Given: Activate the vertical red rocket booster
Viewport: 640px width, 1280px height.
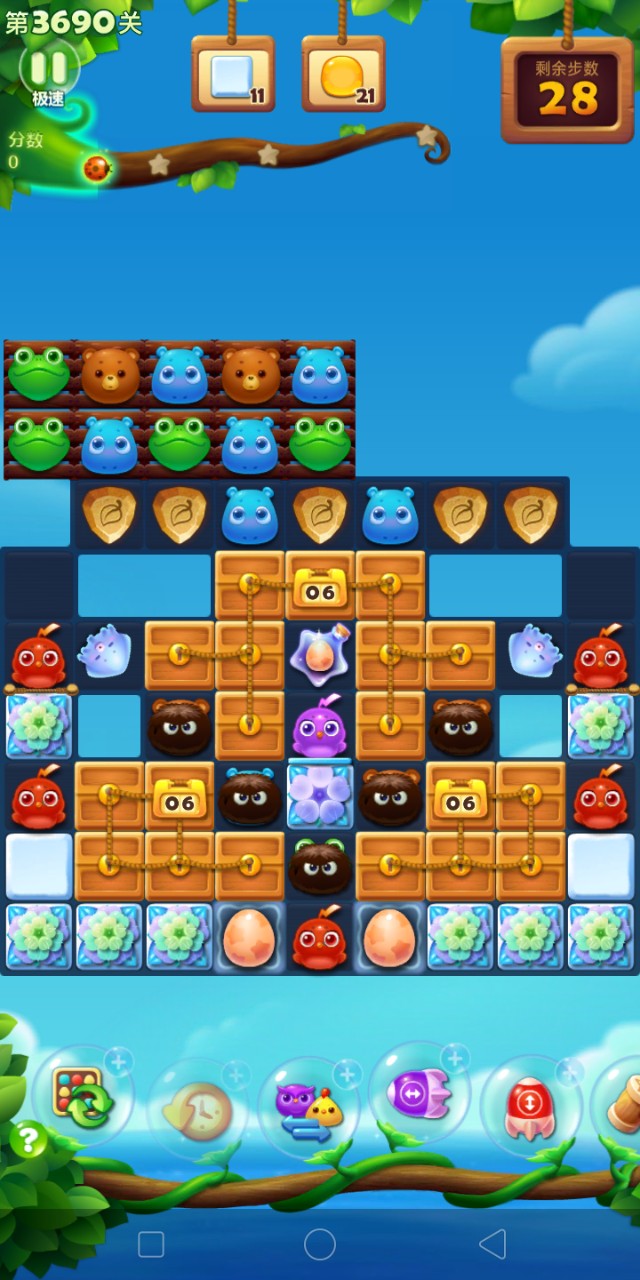Looking at the screenshot, I should coord(531,1107).
